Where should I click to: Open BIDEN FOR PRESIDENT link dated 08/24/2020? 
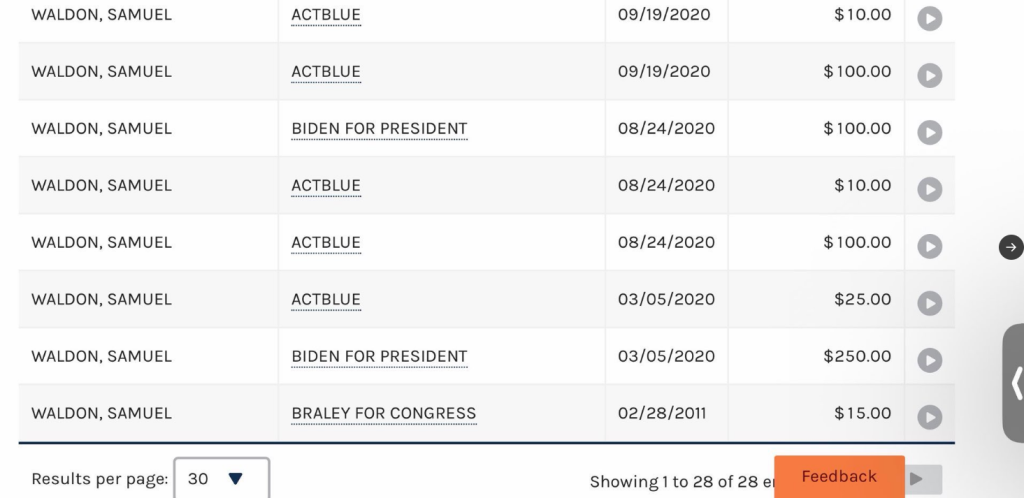click(379, 129)
